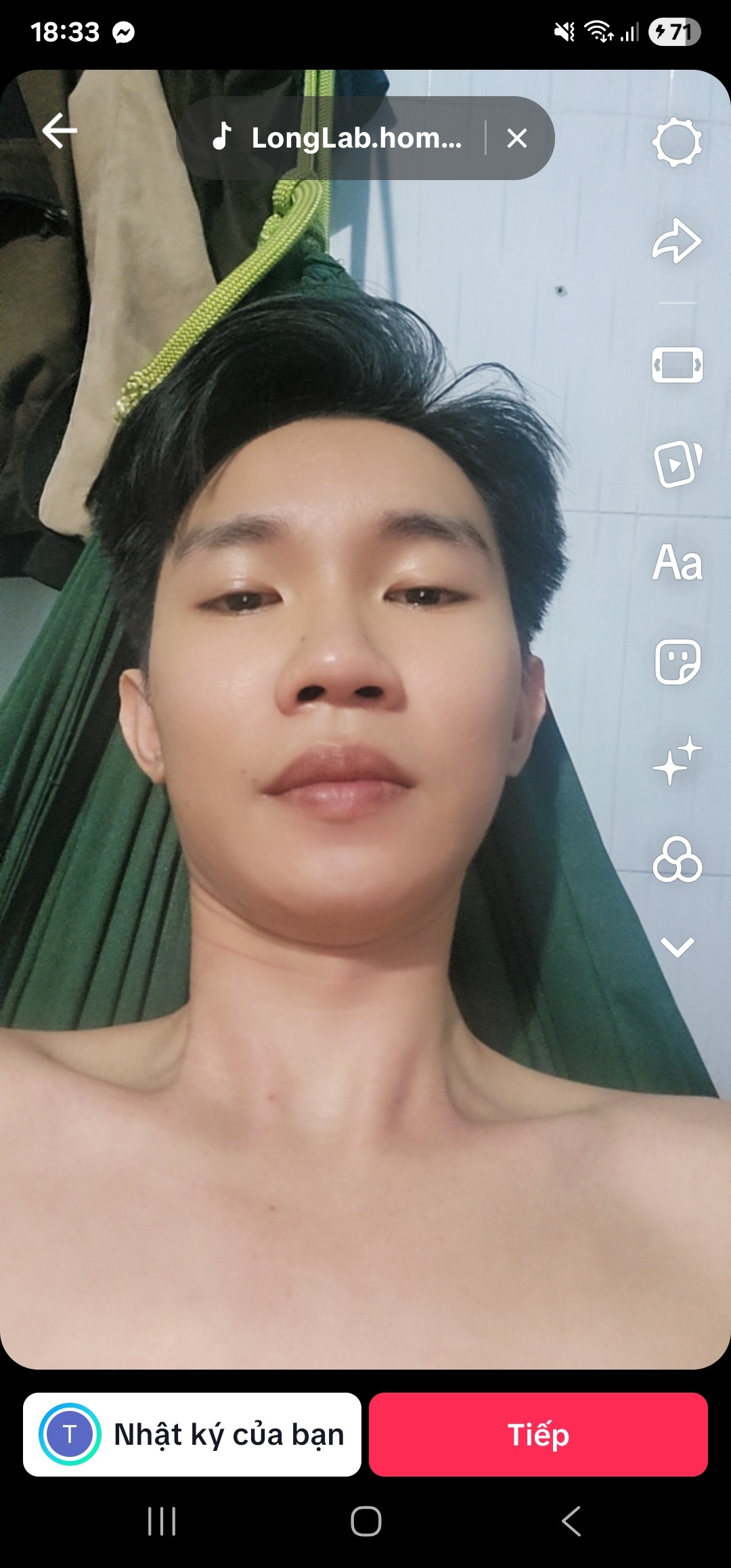Screen dimensions: 731x1568
Task: Open recent apps in navigation bar
Action: point(162,1521)
